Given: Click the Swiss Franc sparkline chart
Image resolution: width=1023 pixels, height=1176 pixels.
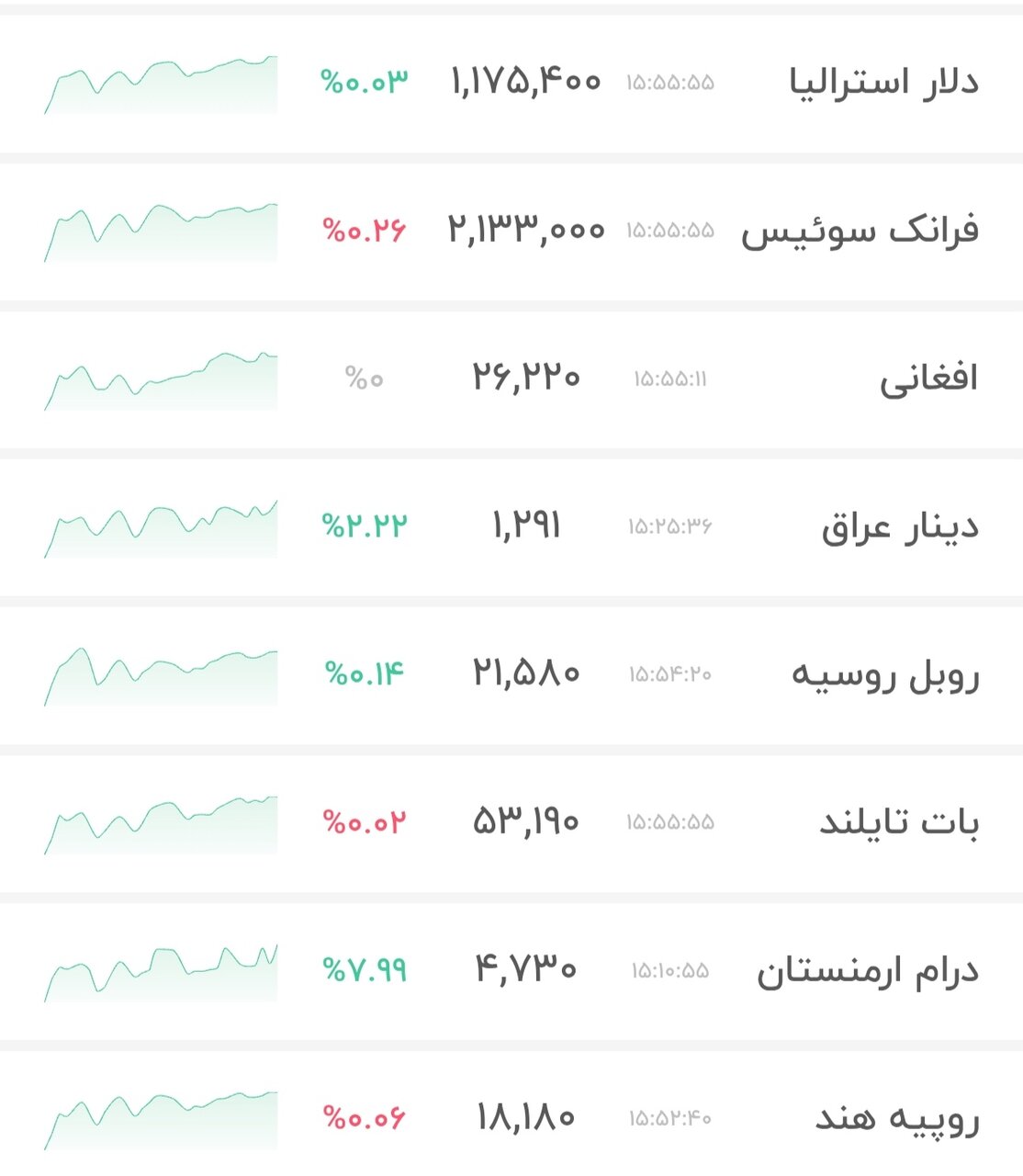Looking at the screenshot, I should [x=158, y=230].
